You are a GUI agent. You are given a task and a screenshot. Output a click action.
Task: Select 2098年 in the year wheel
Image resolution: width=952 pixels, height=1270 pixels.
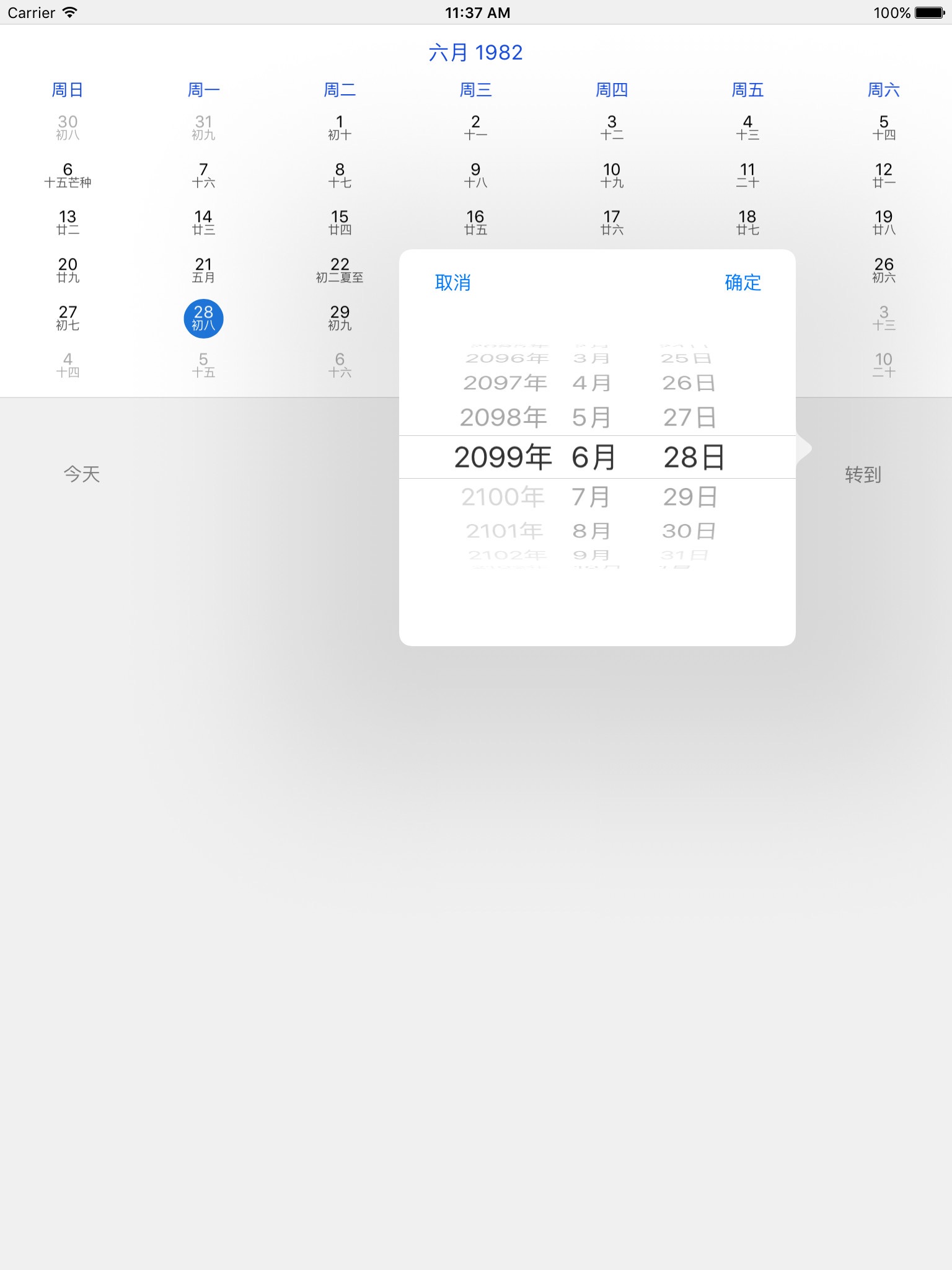(x=503, y=417)
